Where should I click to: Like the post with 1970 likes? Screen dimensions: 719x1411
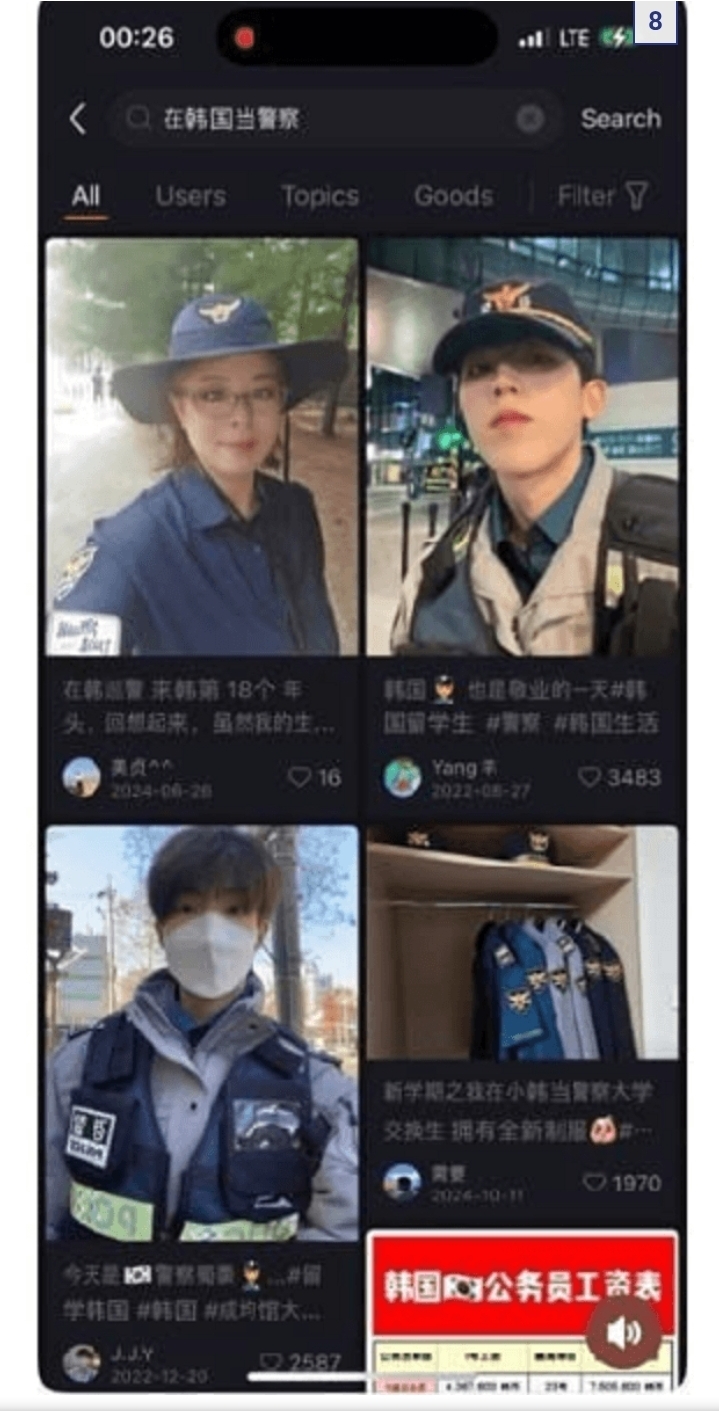tap(594, 1183)
